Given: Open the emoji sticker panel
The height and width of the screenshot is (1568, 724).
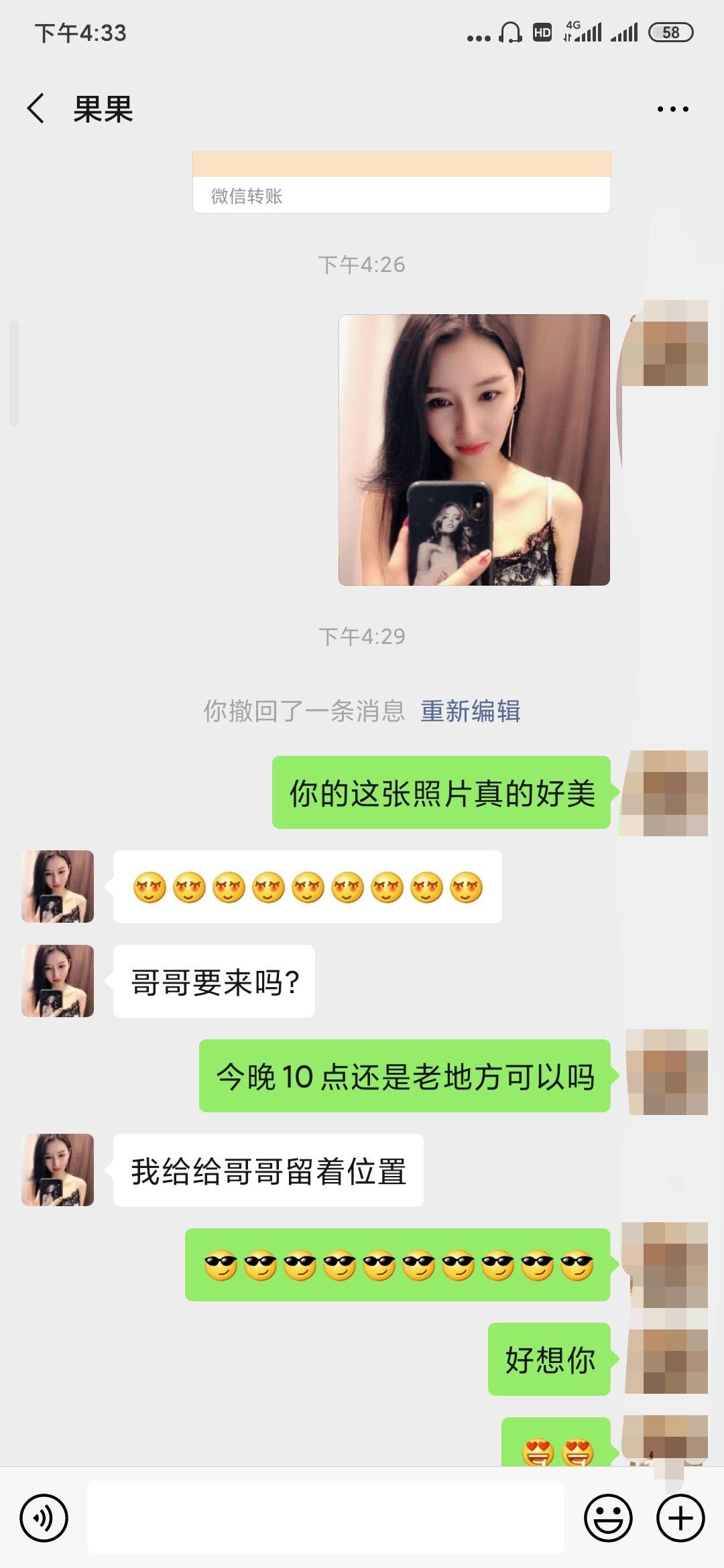Looking at the screenshot, I should click(x=608, y=1518).
